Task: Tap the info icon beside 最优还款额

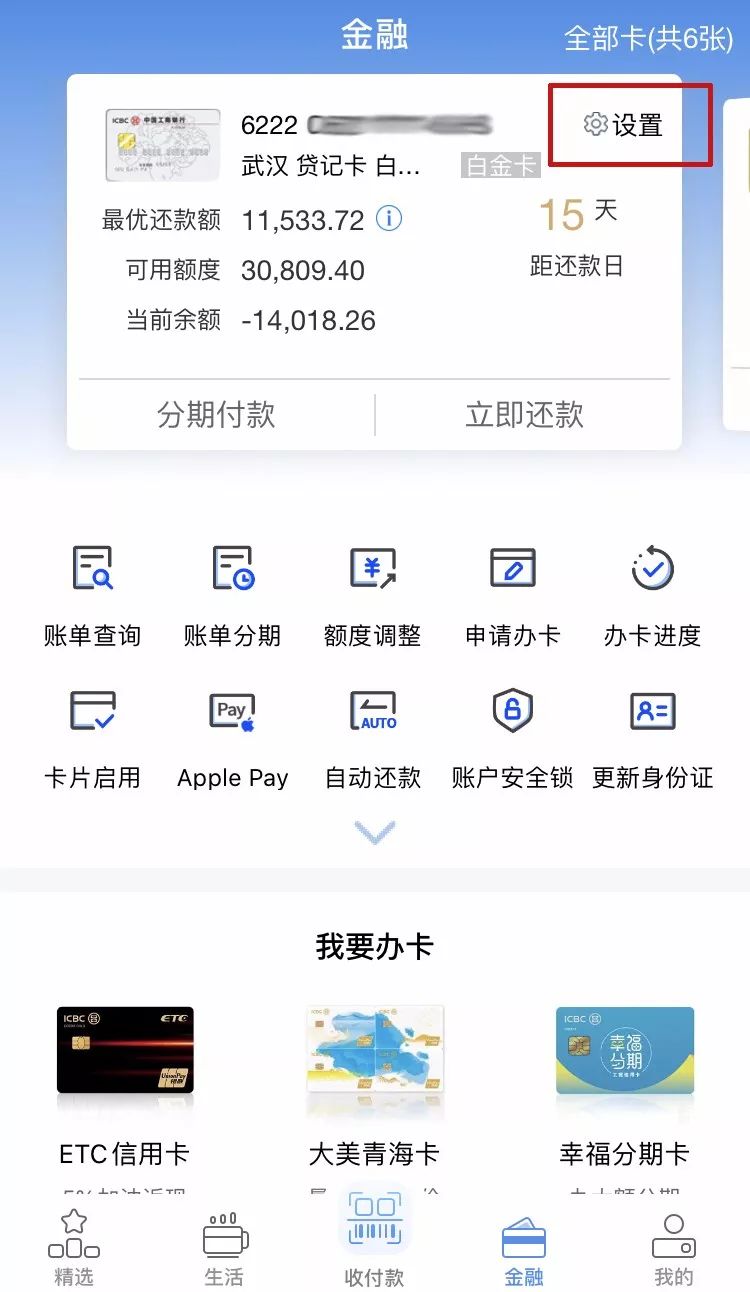Action: coord(389,218)
